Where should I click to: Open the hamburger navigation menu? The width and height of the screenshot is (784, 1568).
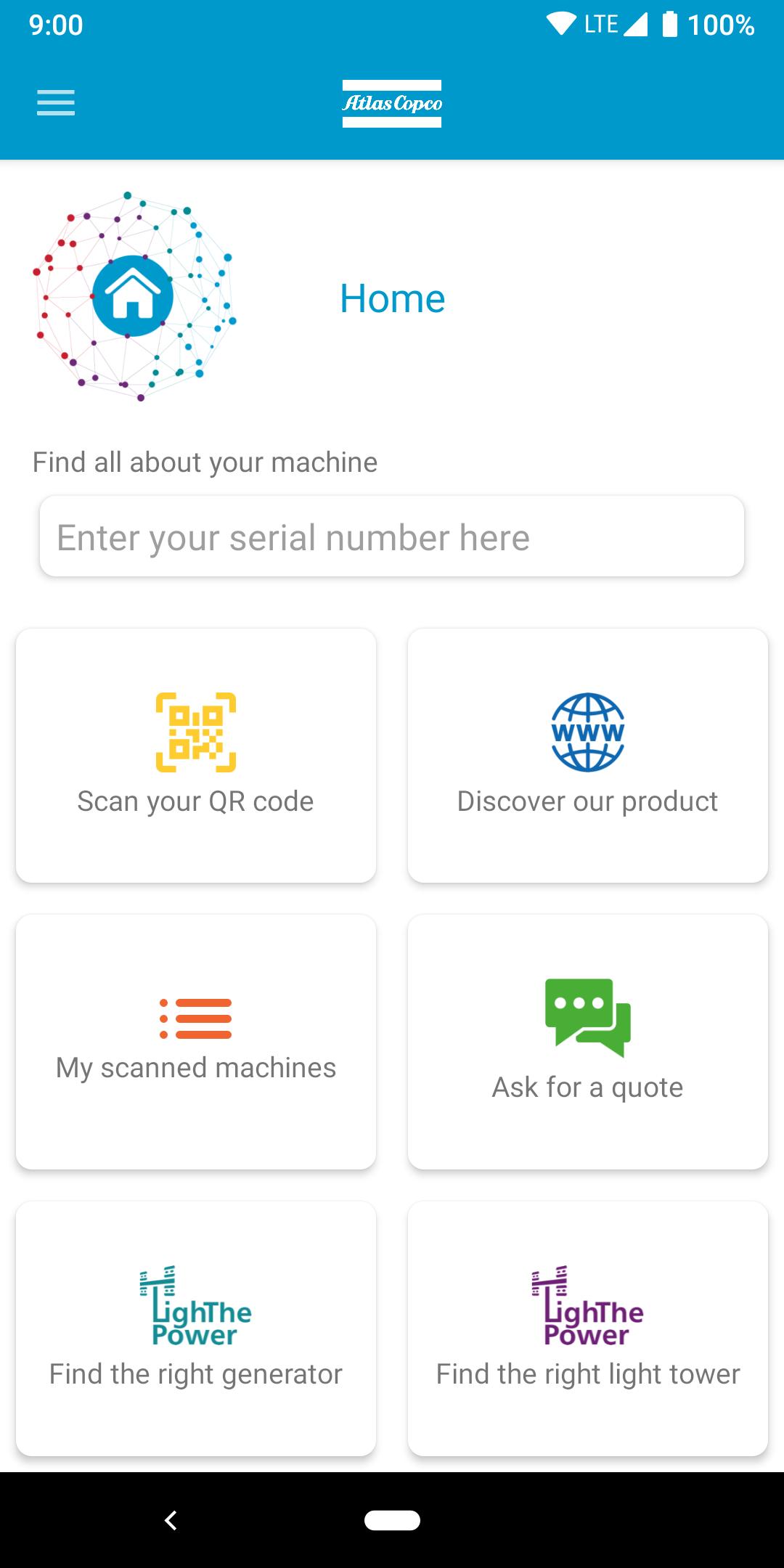point(56,102)
